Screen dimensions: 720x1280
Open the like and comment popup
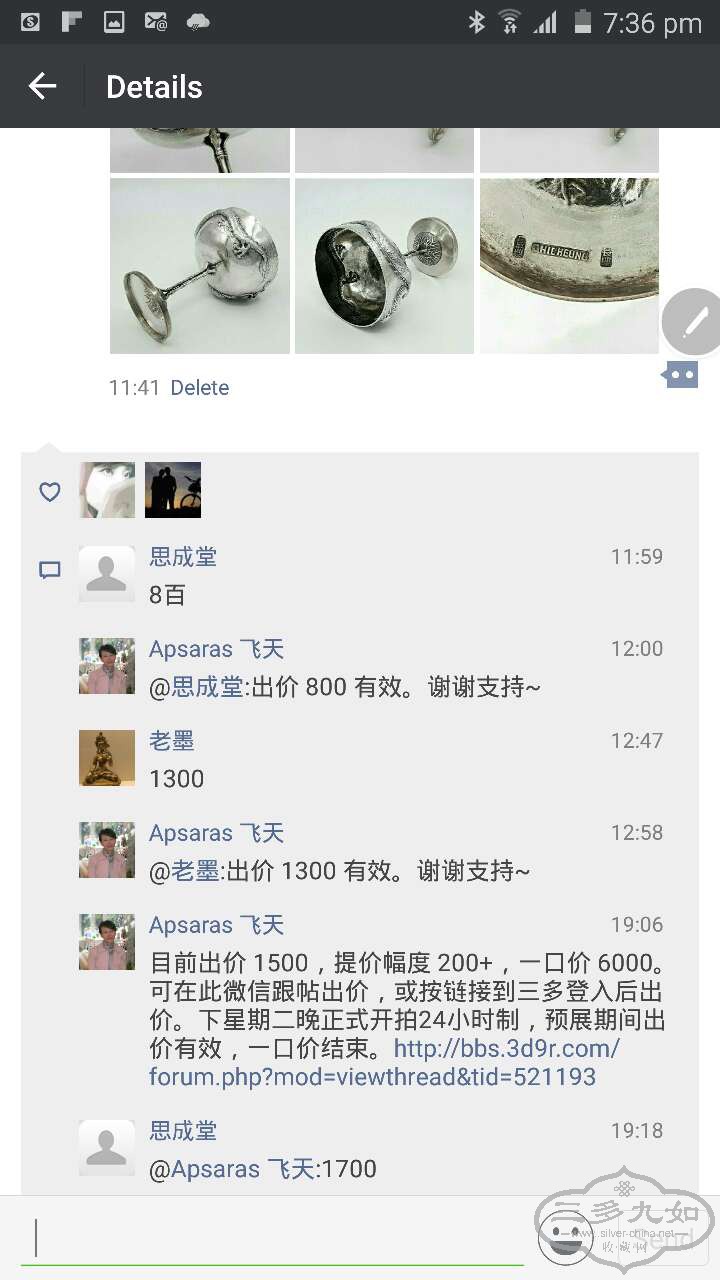point(681,375)
